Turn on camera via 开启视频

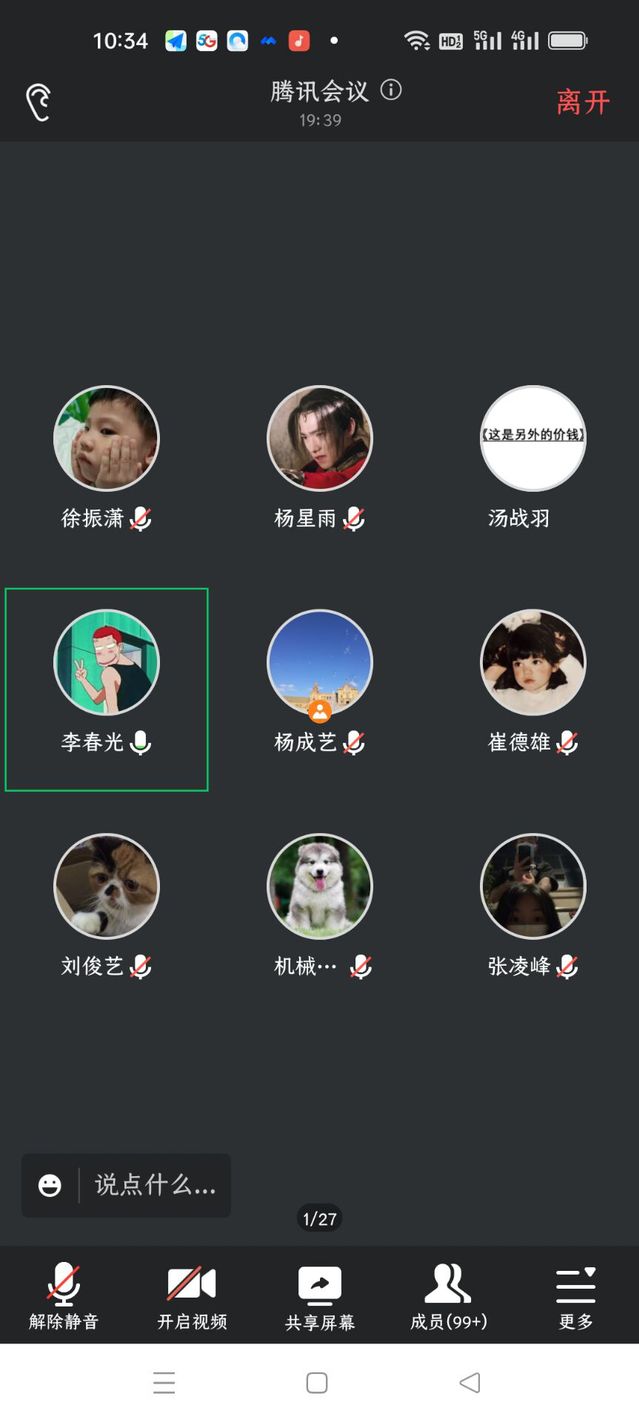pyautogui.click(x=192, y=1295)
